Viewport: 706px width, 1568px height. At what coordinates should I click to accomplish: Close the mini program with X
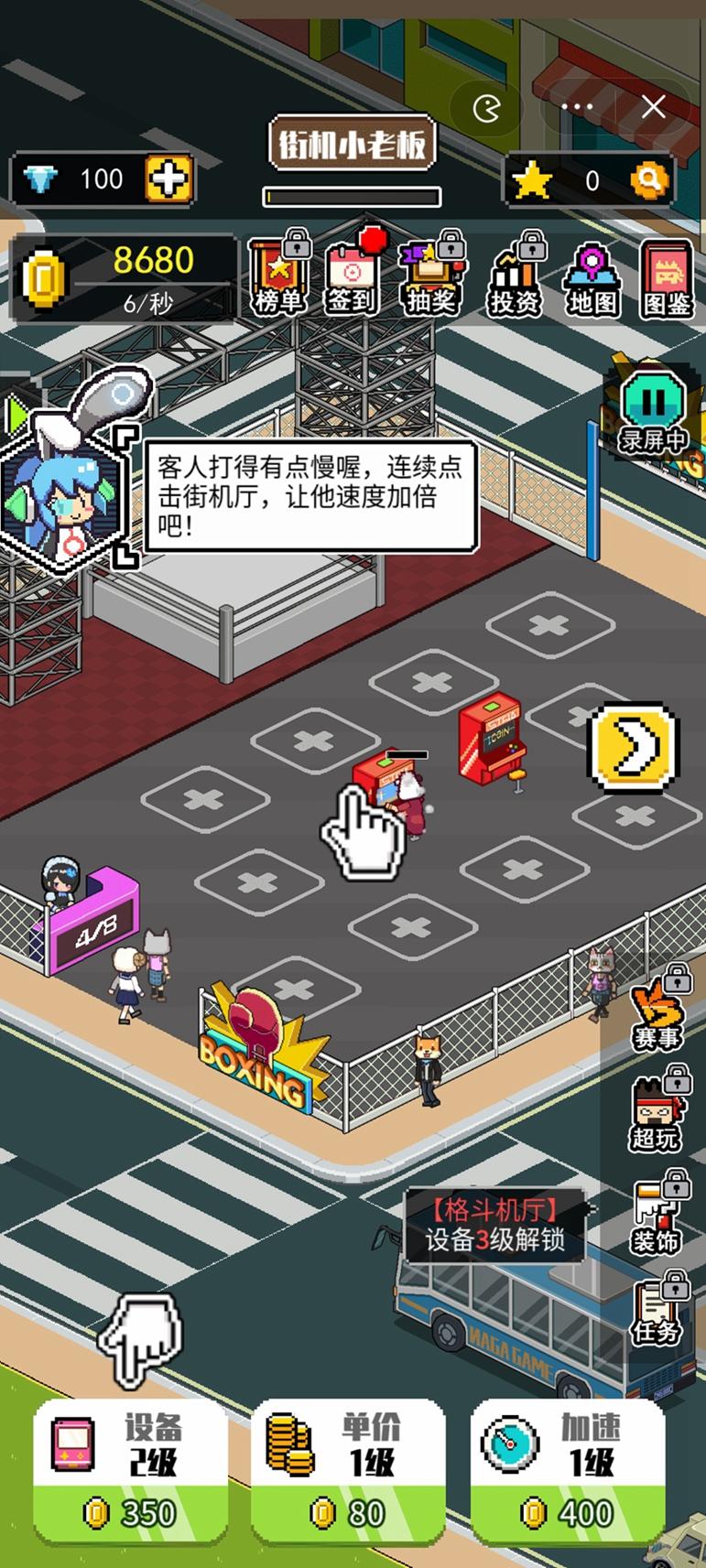[x=653, y=107]
